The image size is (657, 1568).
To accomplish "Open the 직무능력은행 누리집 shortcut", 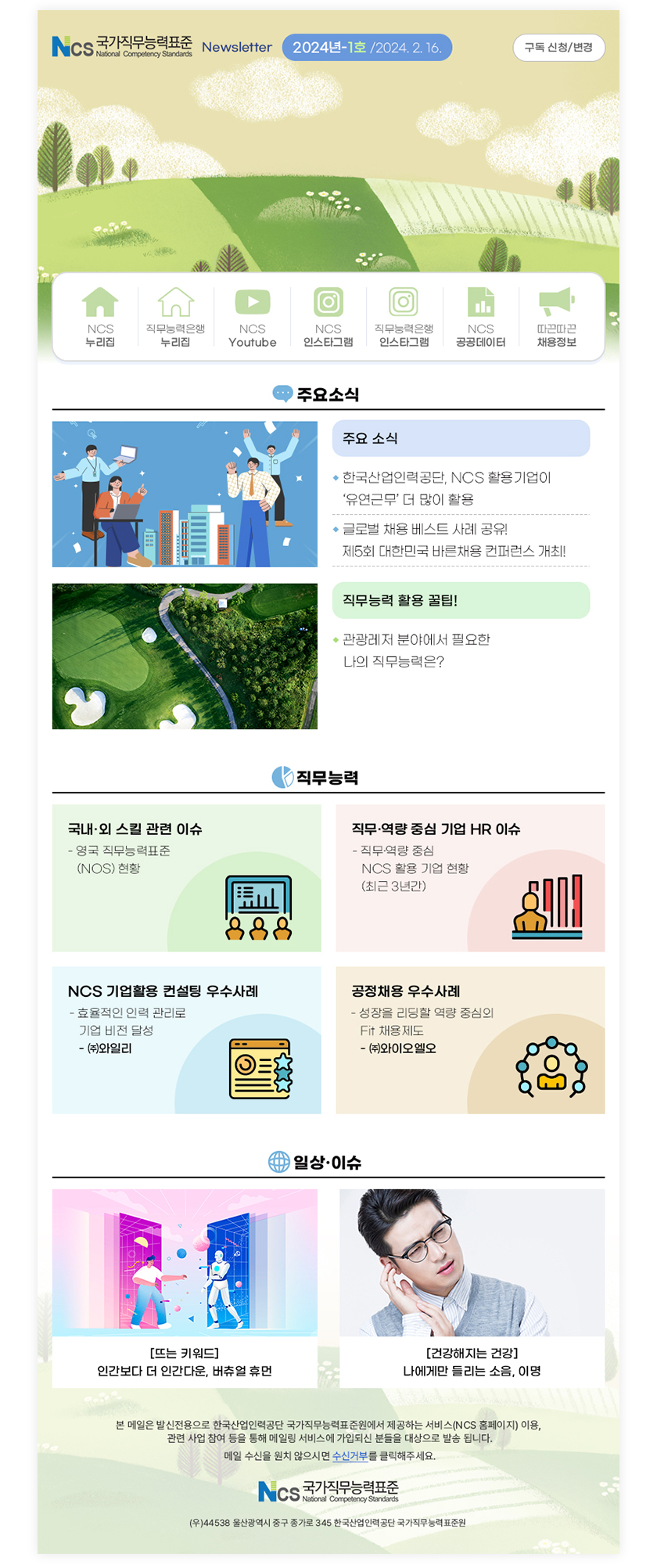I will point(175,317).
